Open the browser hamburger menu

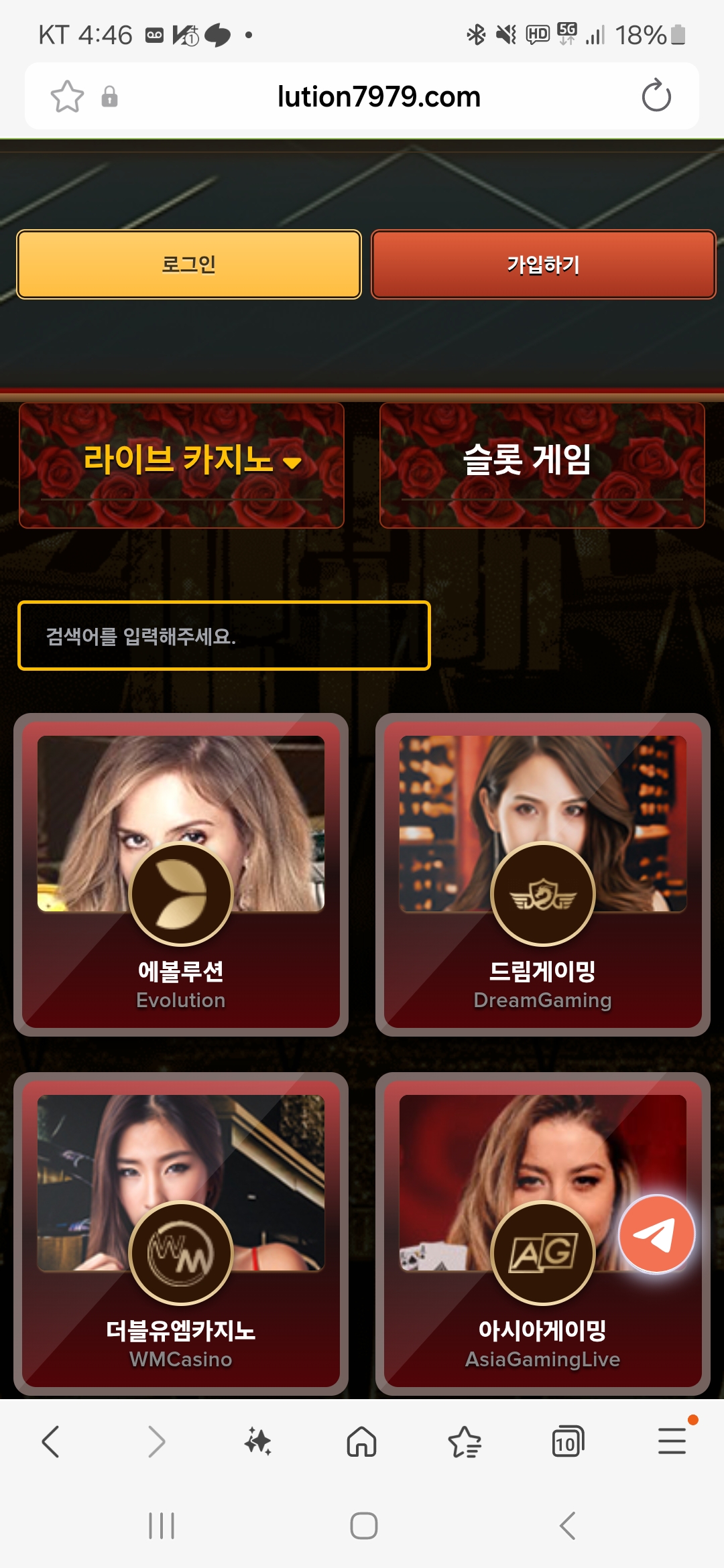pyautogui.click(x=672, y=1441)
